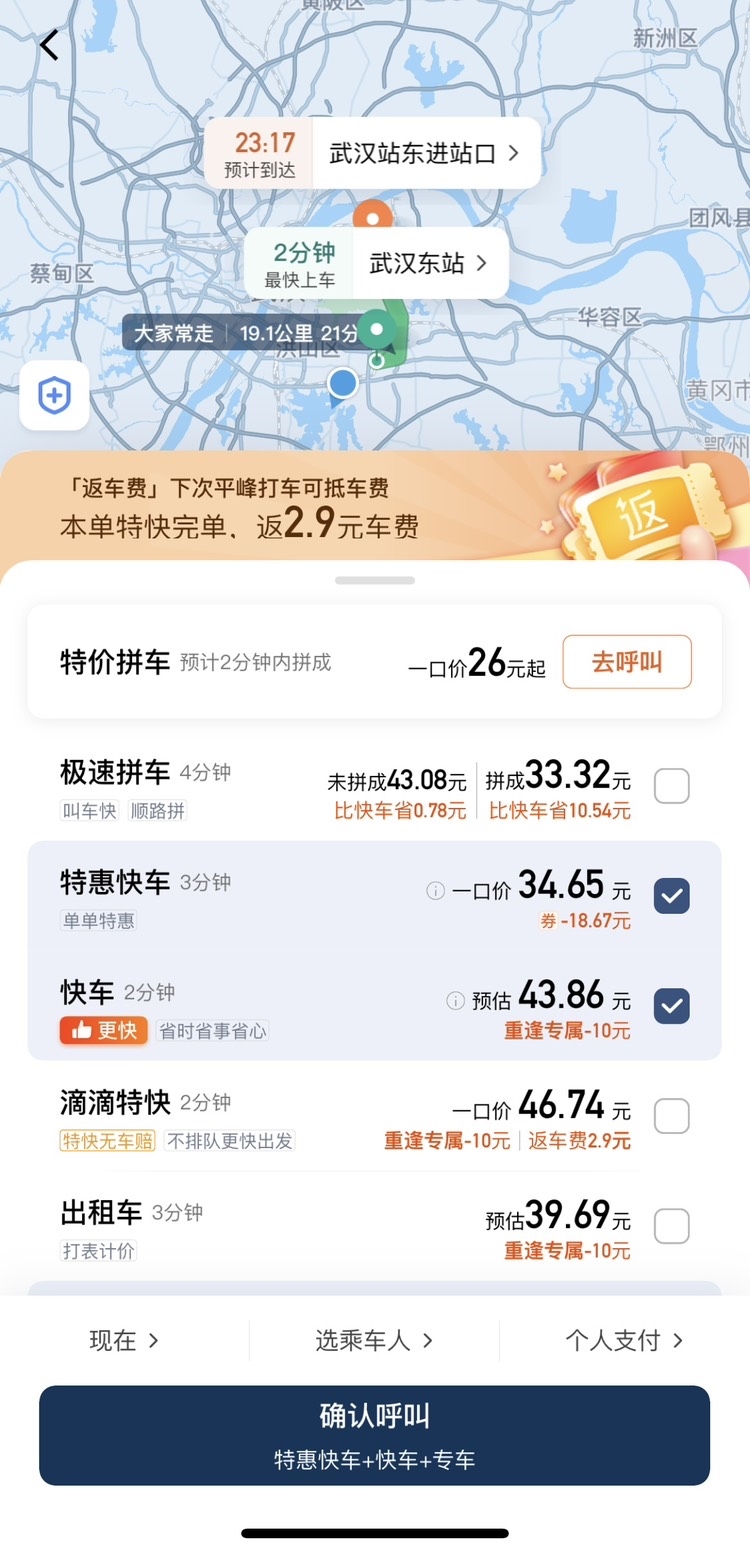Go back using the top-left arrow
This screenshot has width=750, height=1553.
[x=49, y=45]
